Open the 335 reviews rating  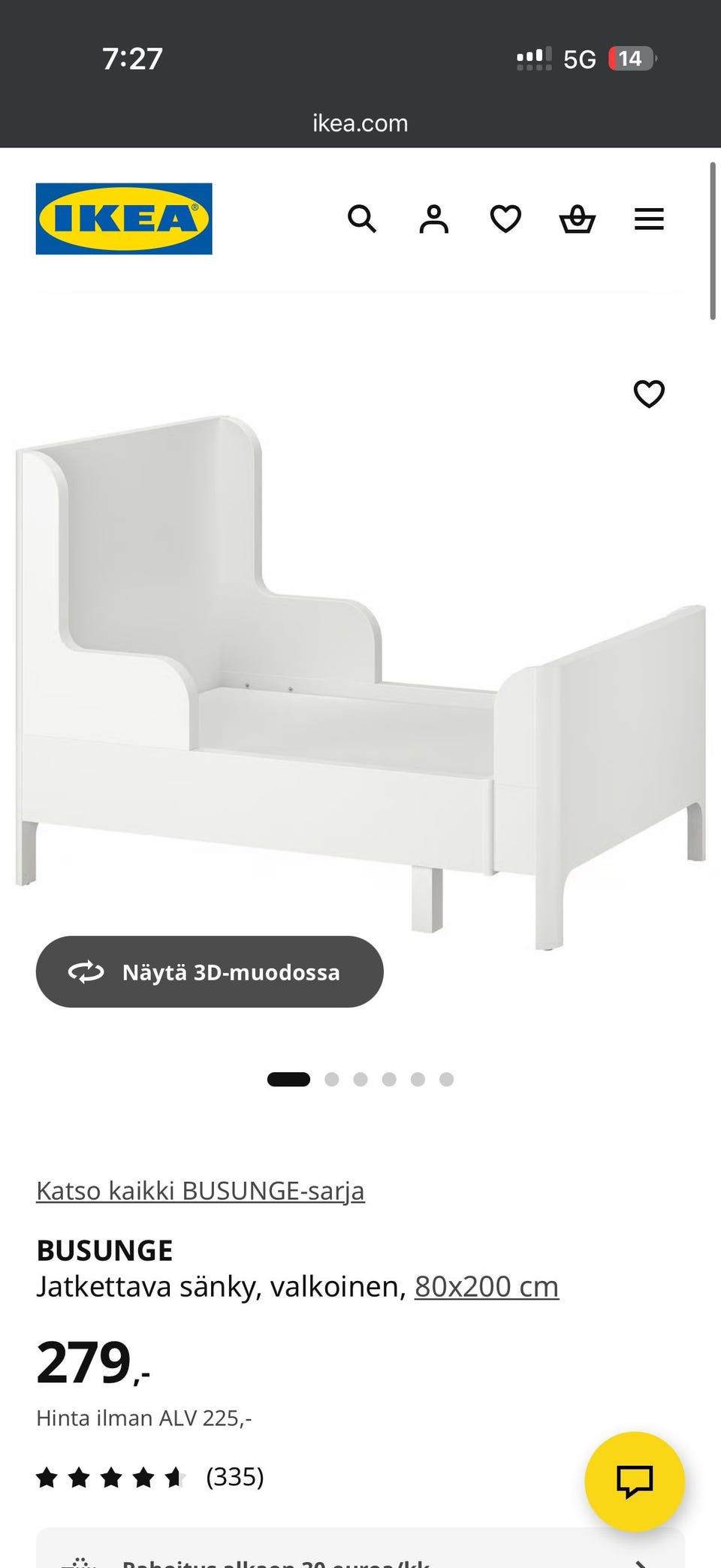(150, 1477)
